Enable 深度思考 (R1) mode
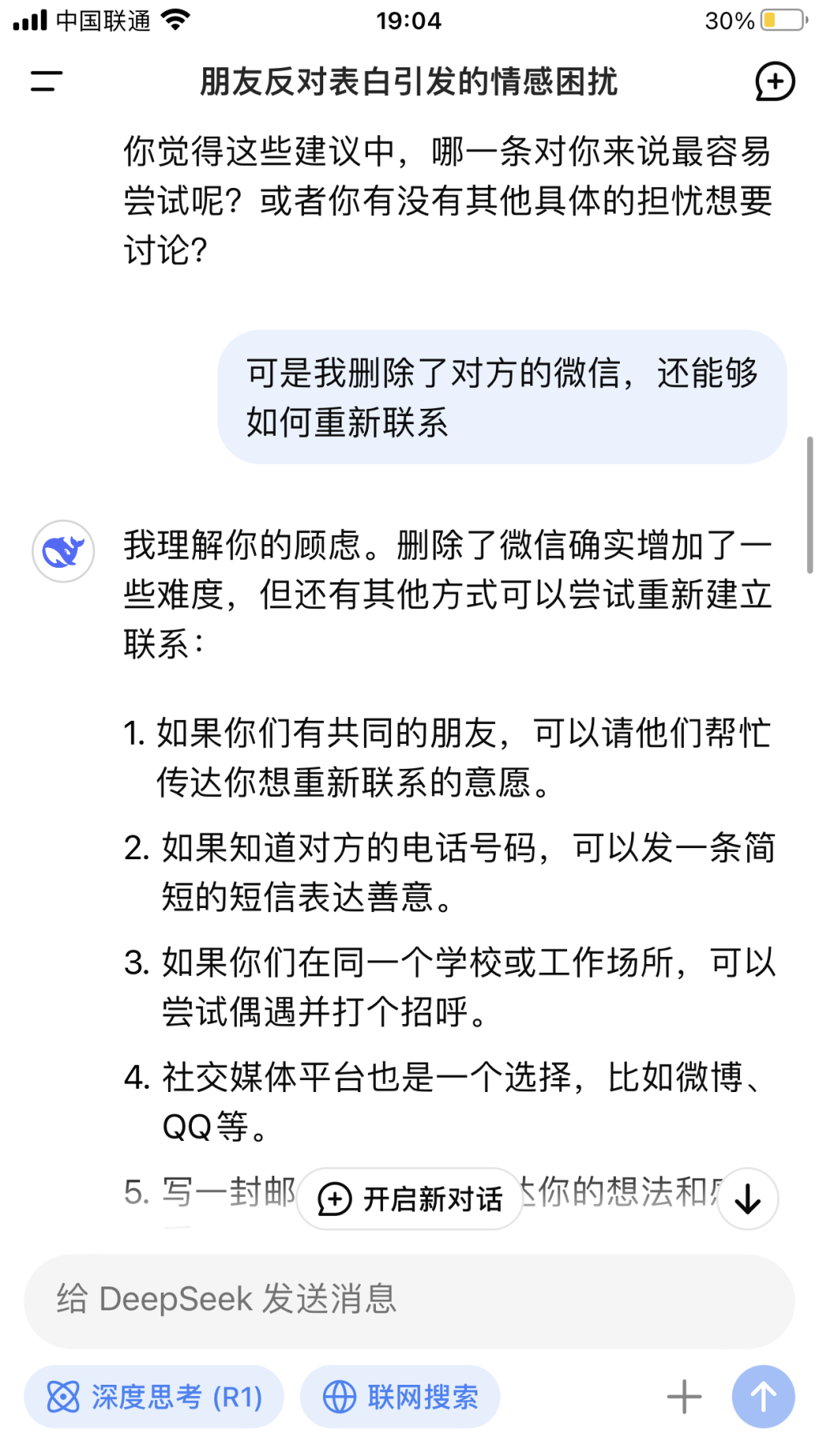 click(154, 1397)
